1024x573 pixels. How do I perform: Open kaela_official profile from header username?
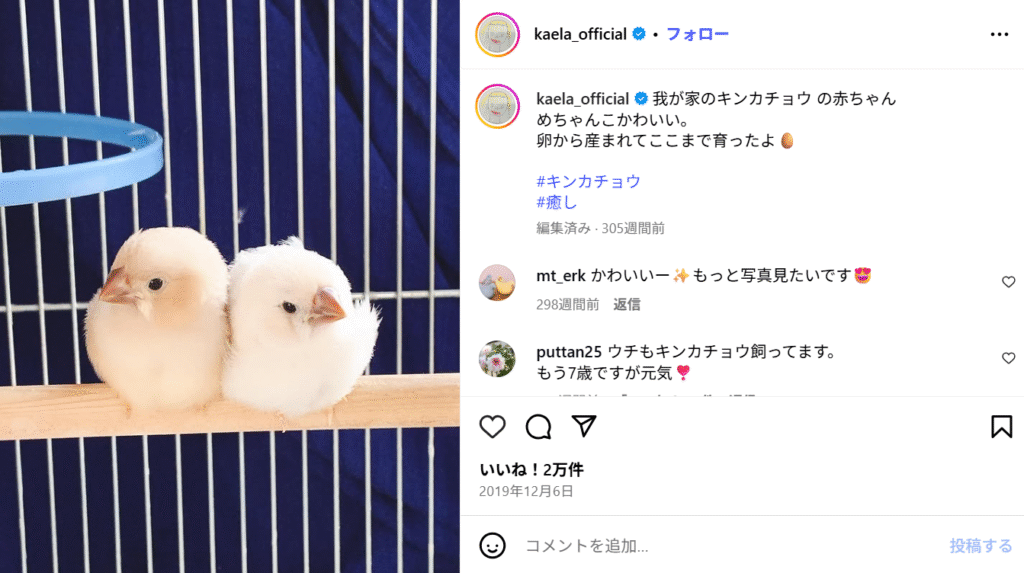[x=580, y=34]
